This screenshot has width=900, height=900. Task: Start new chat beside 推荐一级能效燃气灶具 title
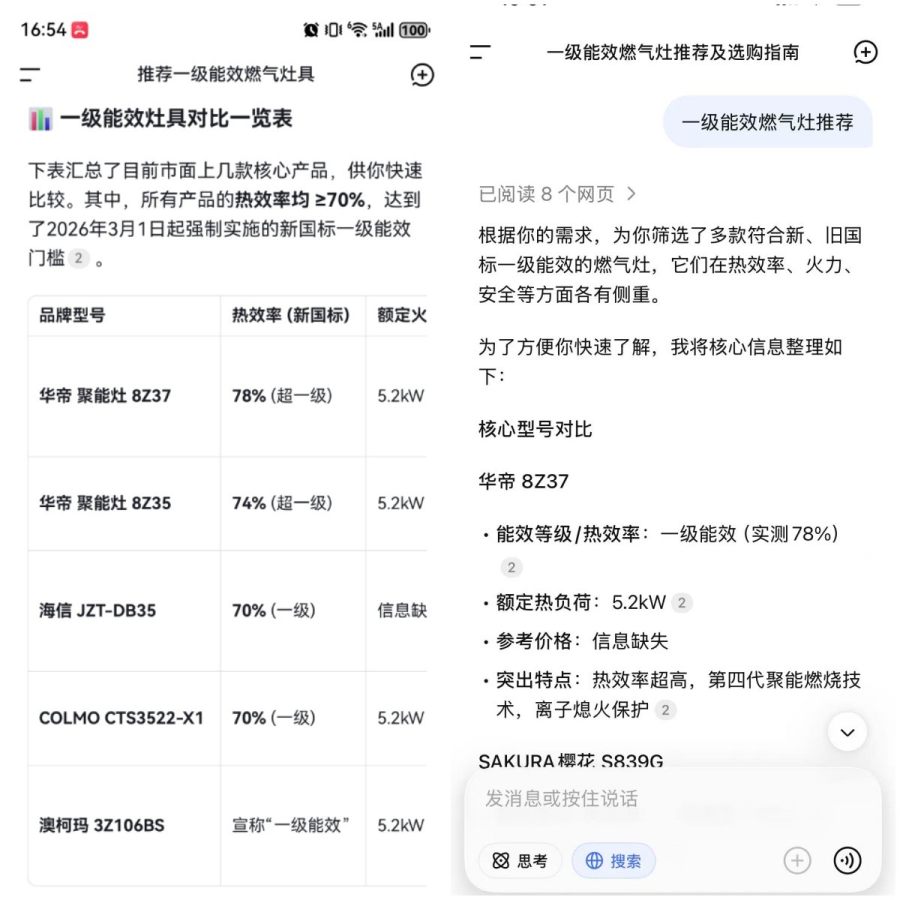[x=422, y=75]
